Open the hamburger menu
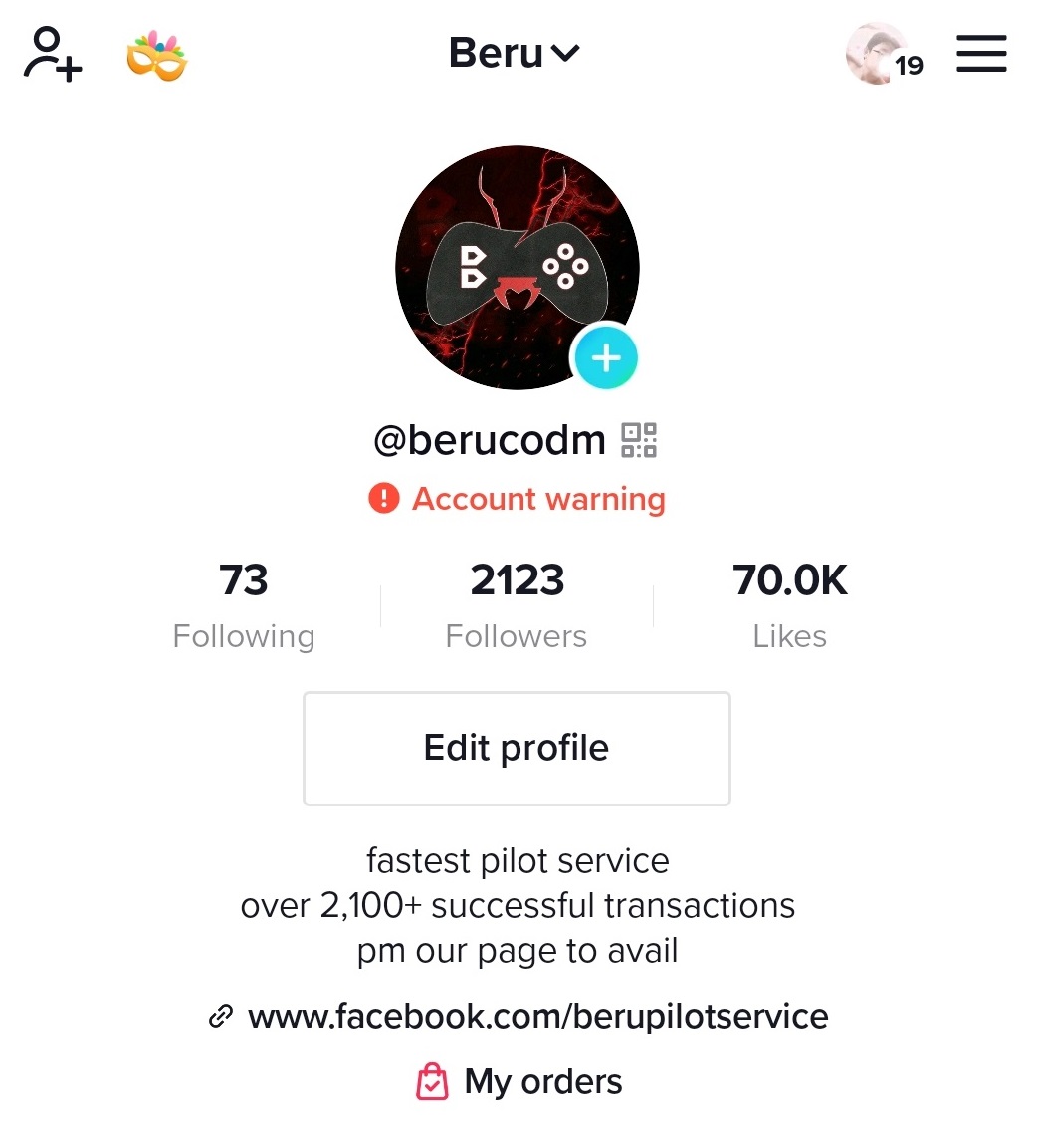Viewport: 1039px width, 1148px height. point(981,54)
